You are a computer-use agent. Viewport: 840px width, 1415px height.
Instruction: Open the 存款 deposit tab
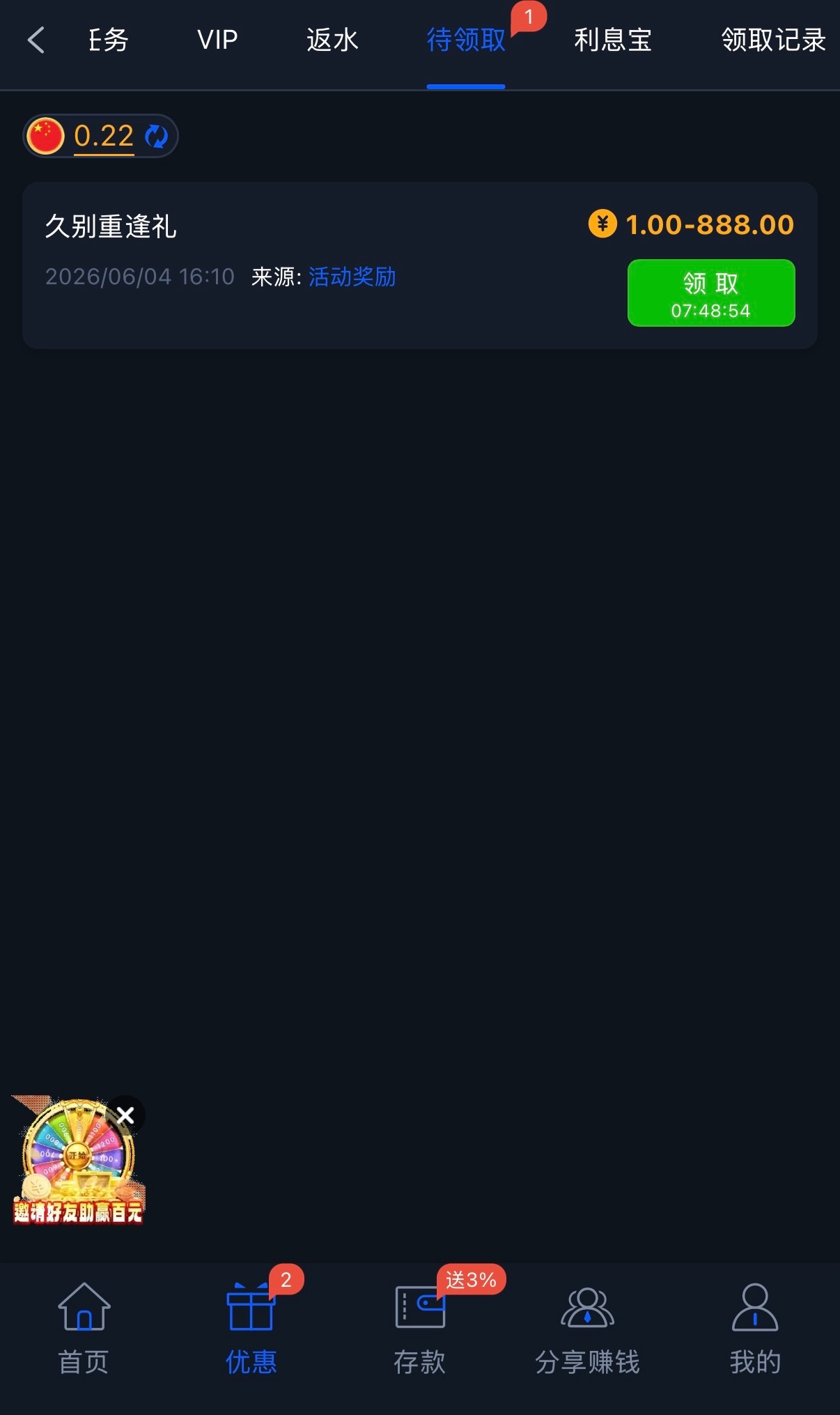coord(420,1329)
